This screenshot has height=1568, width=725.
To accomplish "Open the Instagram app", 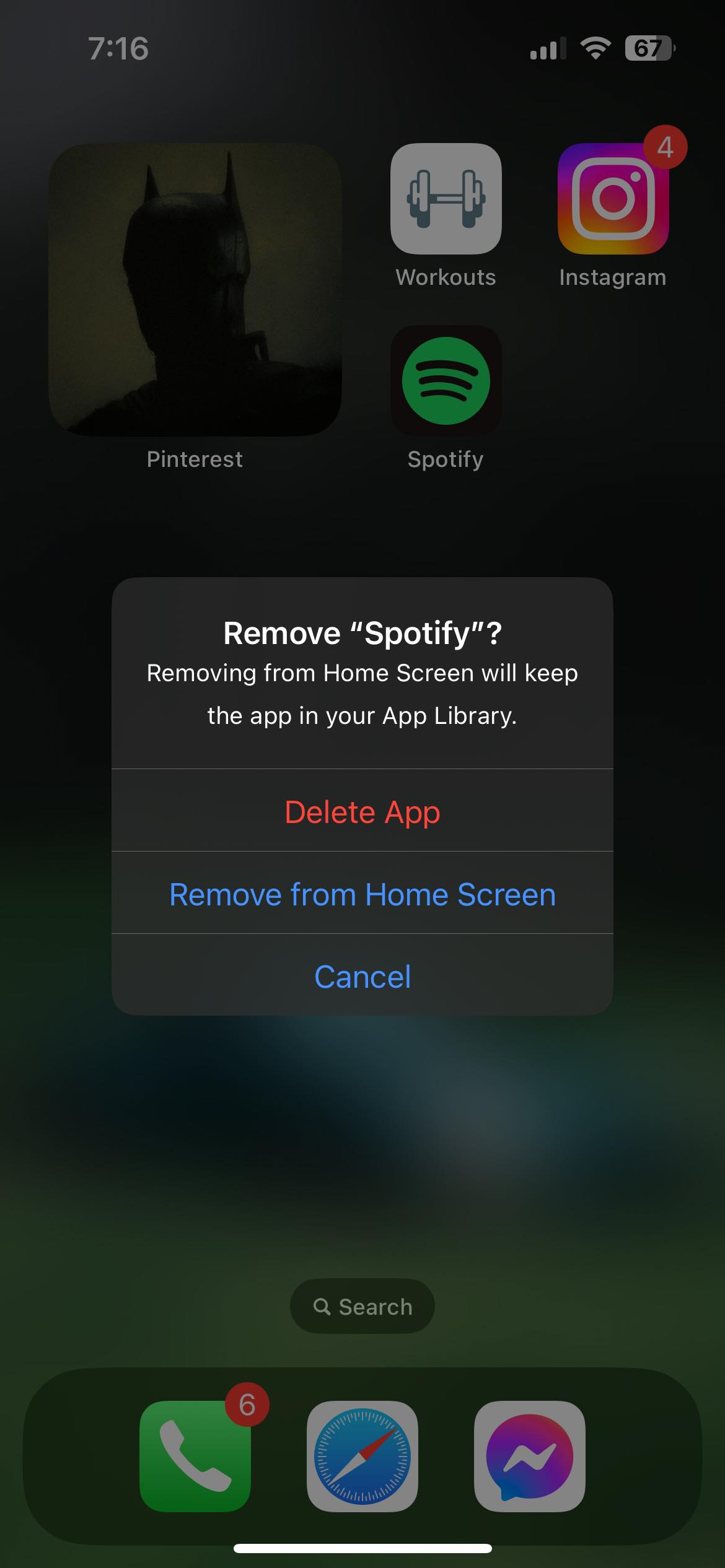I will [613, 199].
